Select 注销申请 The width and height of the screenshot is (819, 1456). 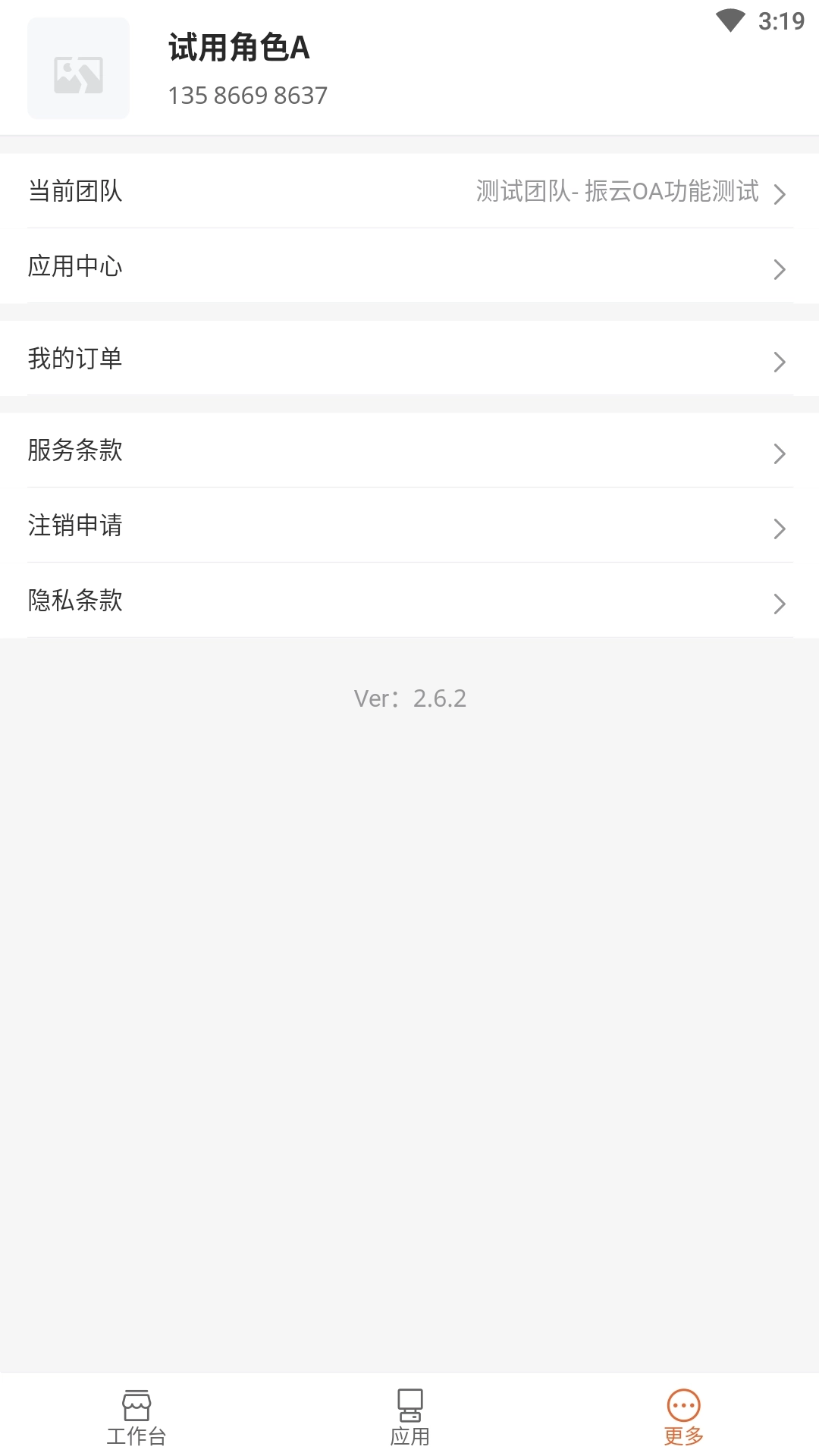409,526
